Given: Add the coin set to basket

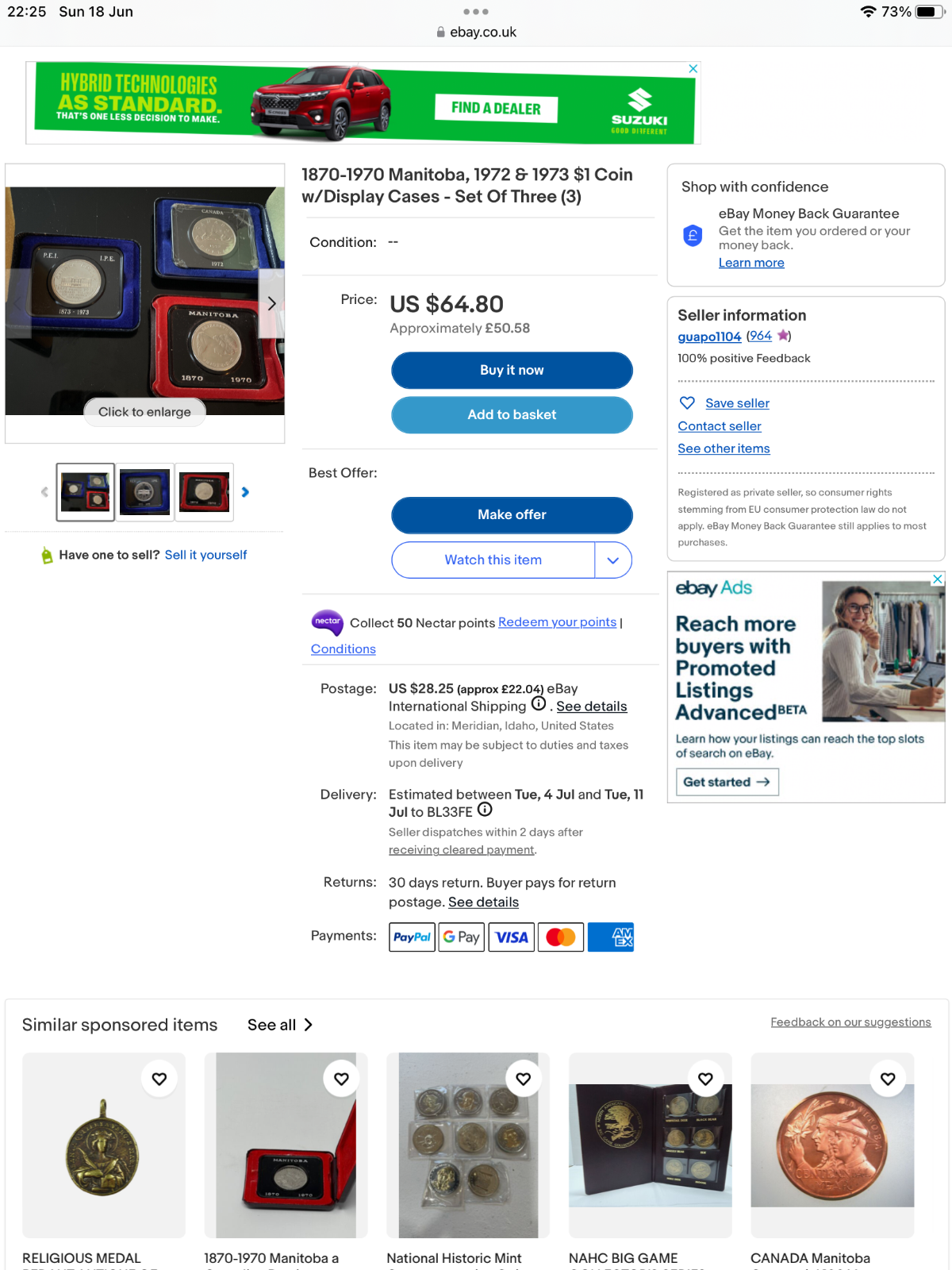Looking at the screenshot, I should coord(512,415).
